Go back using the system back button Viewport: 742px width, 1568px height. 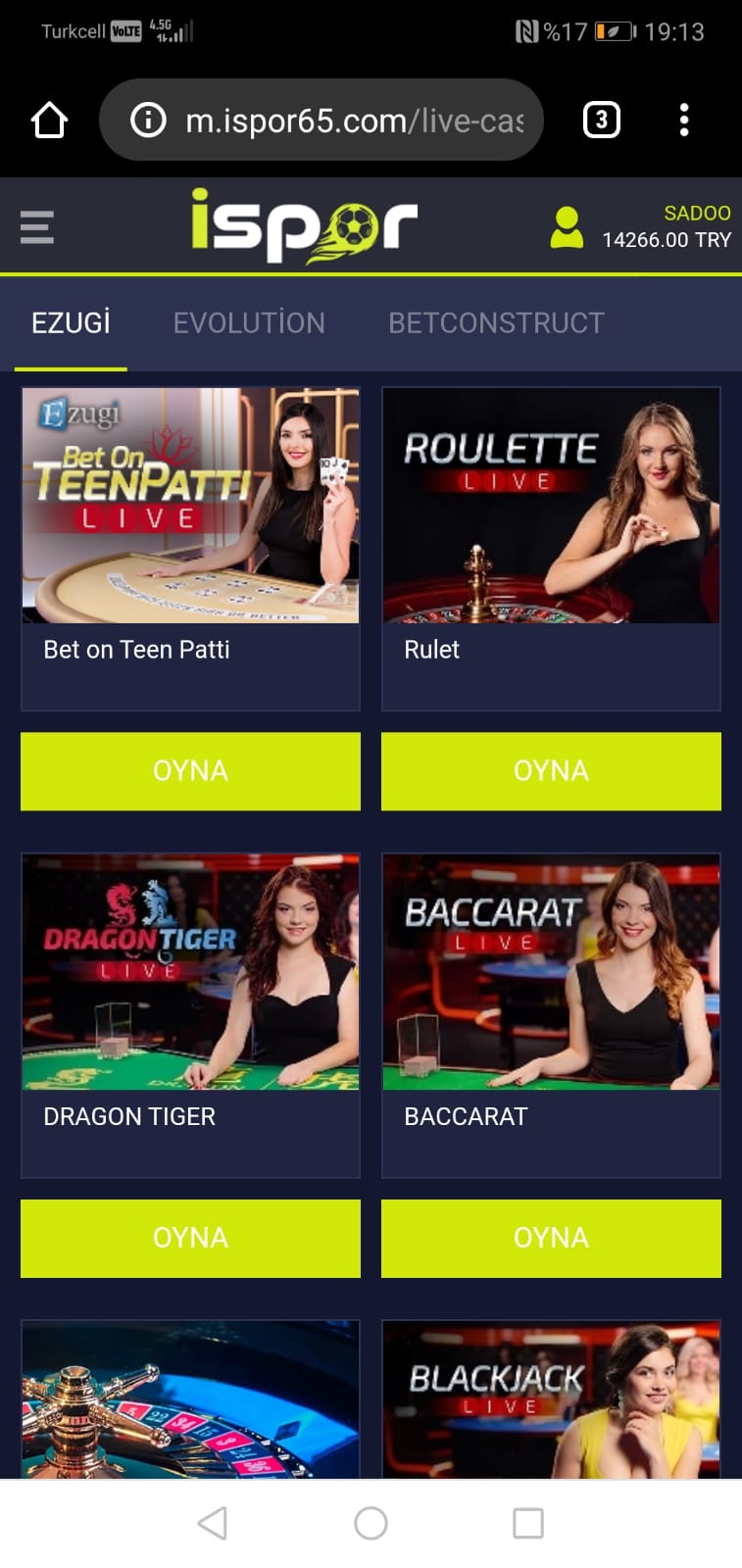(x=213, y=1523)
